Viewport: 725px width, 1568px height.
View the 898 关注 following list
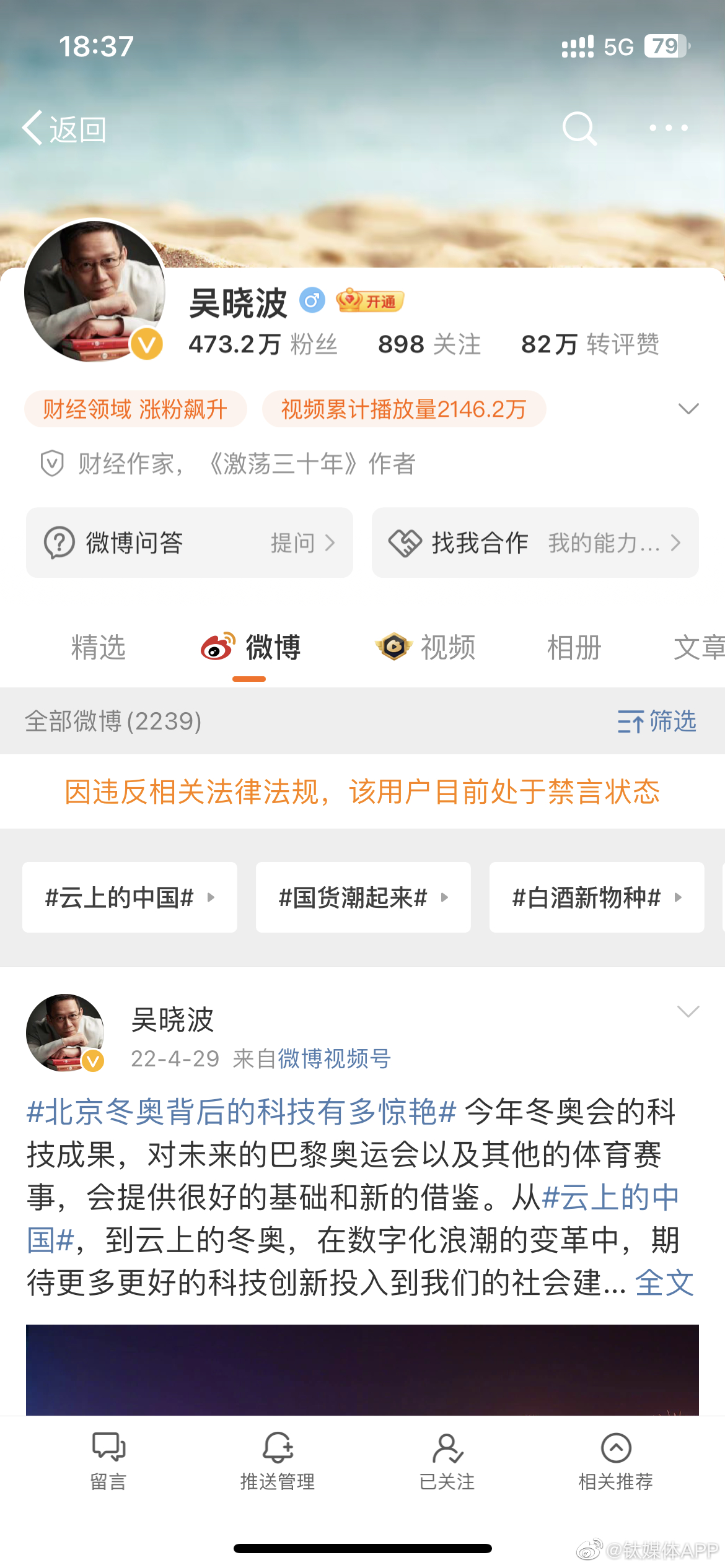click(x=429, y=344)
